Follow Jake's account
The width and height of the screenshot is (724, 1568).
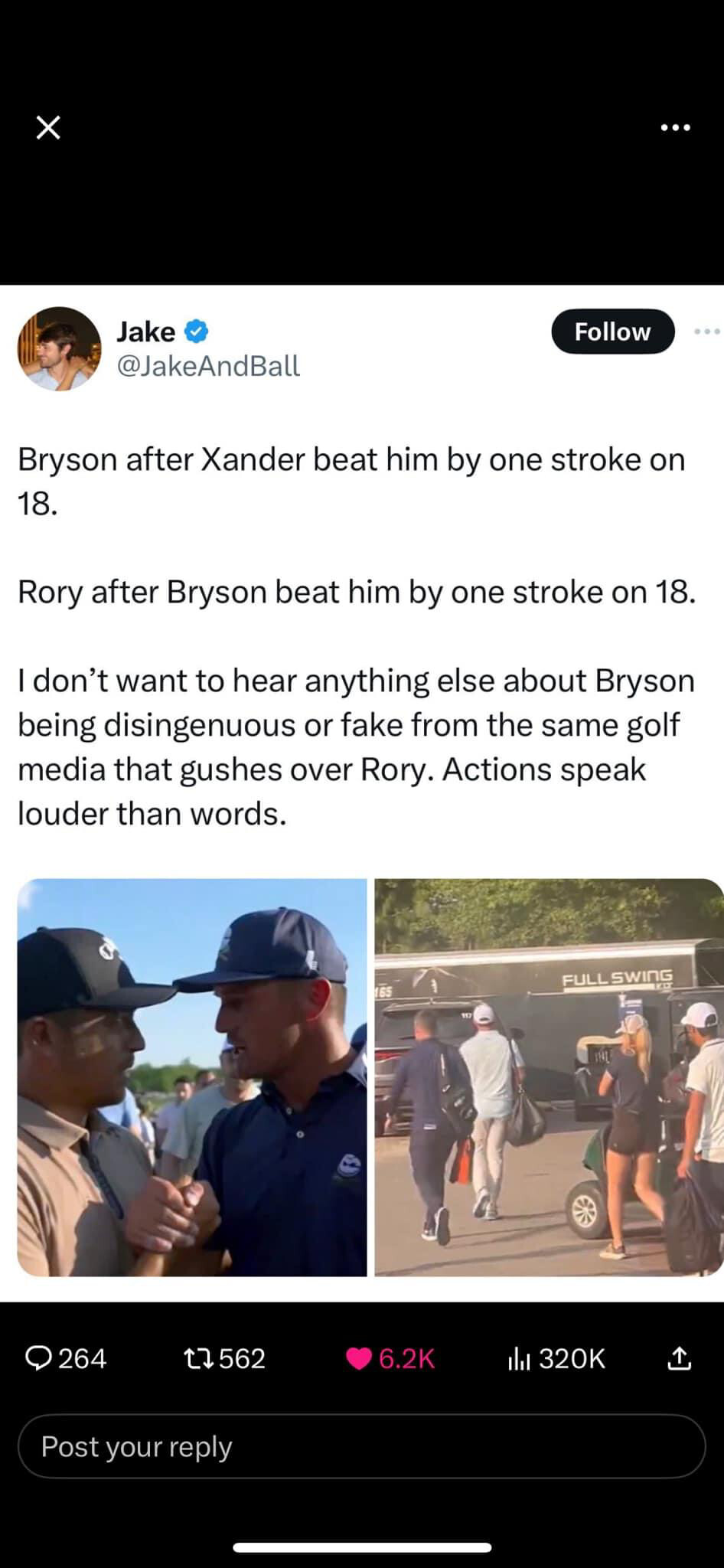coord(613,332)
